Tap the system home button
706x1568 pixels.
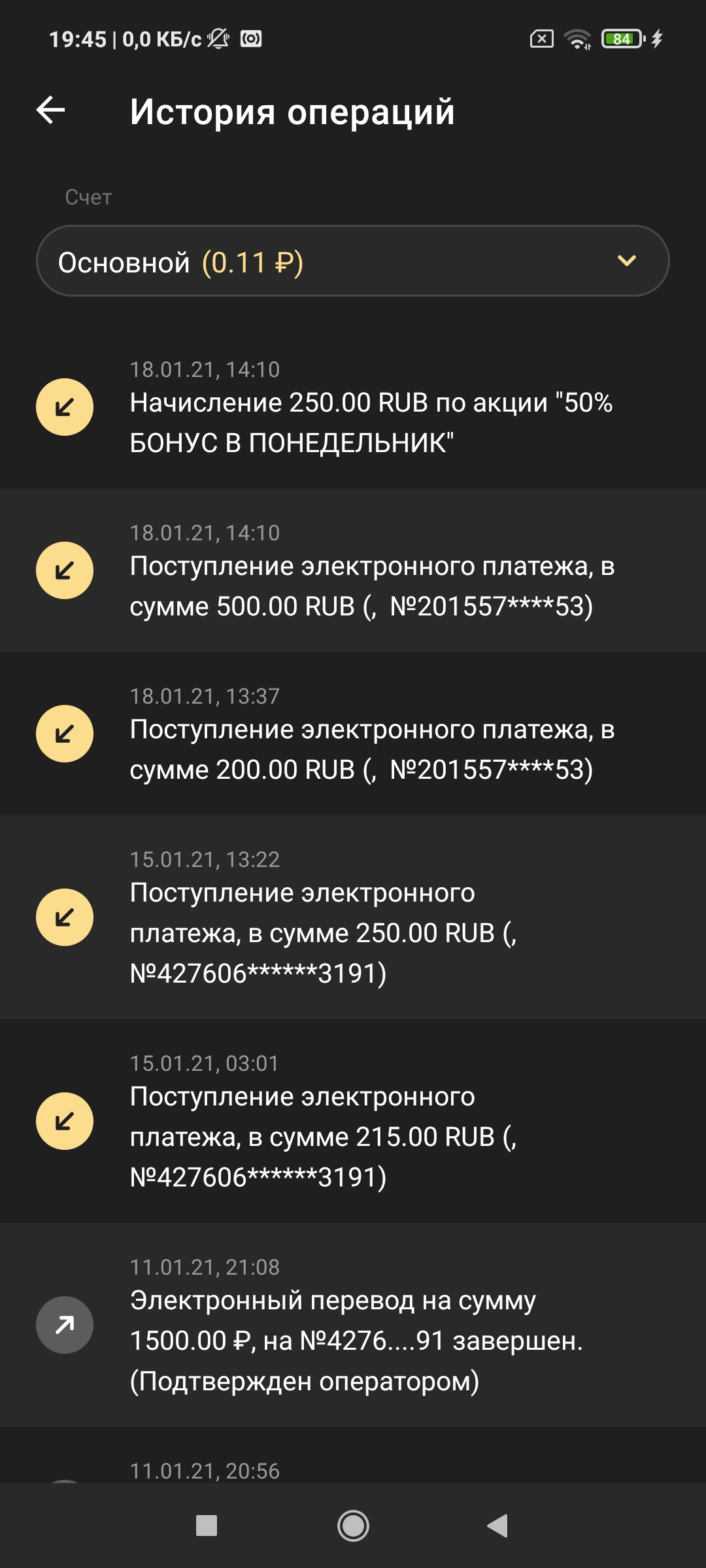pos(353,1526)
